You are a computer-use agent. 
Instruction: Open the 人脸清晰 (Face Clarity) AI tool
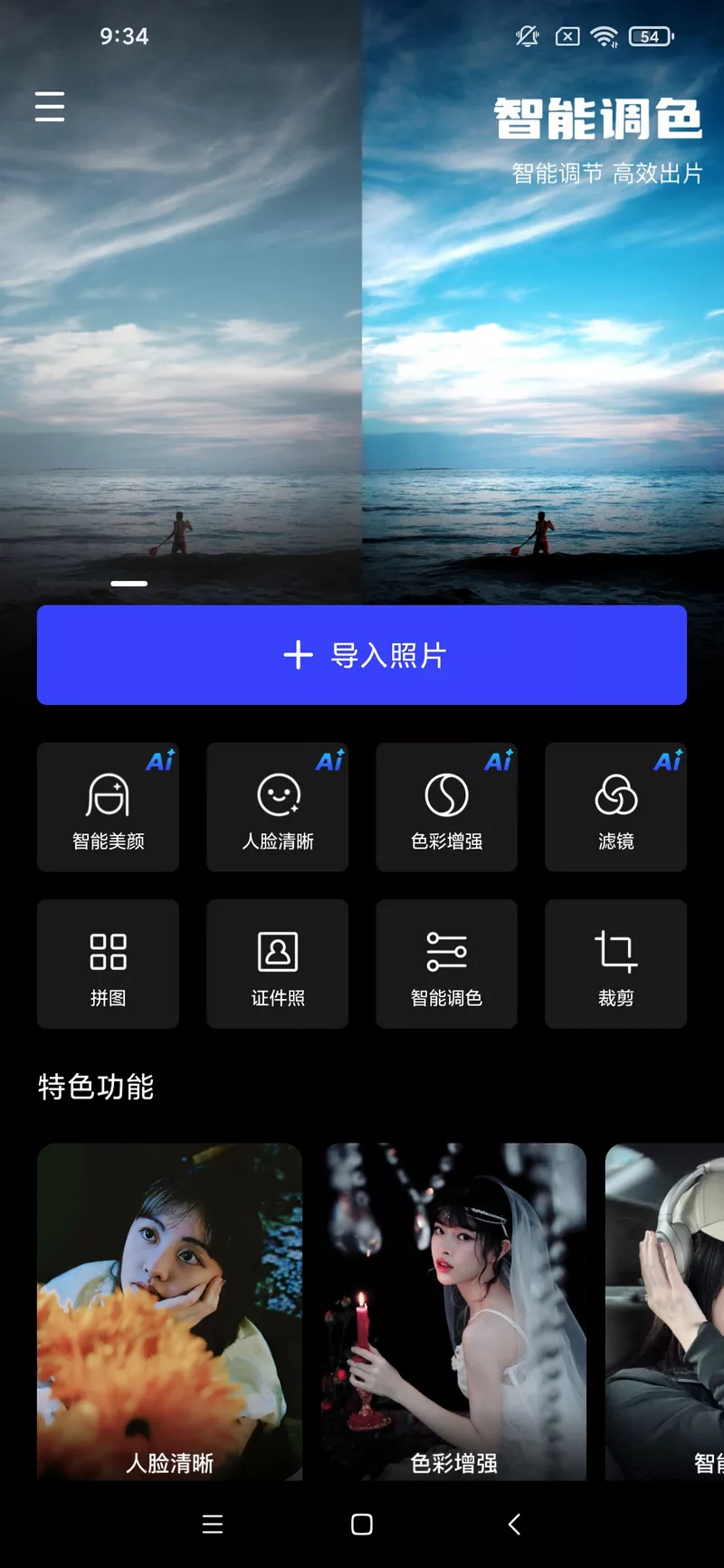pos(277,807)
